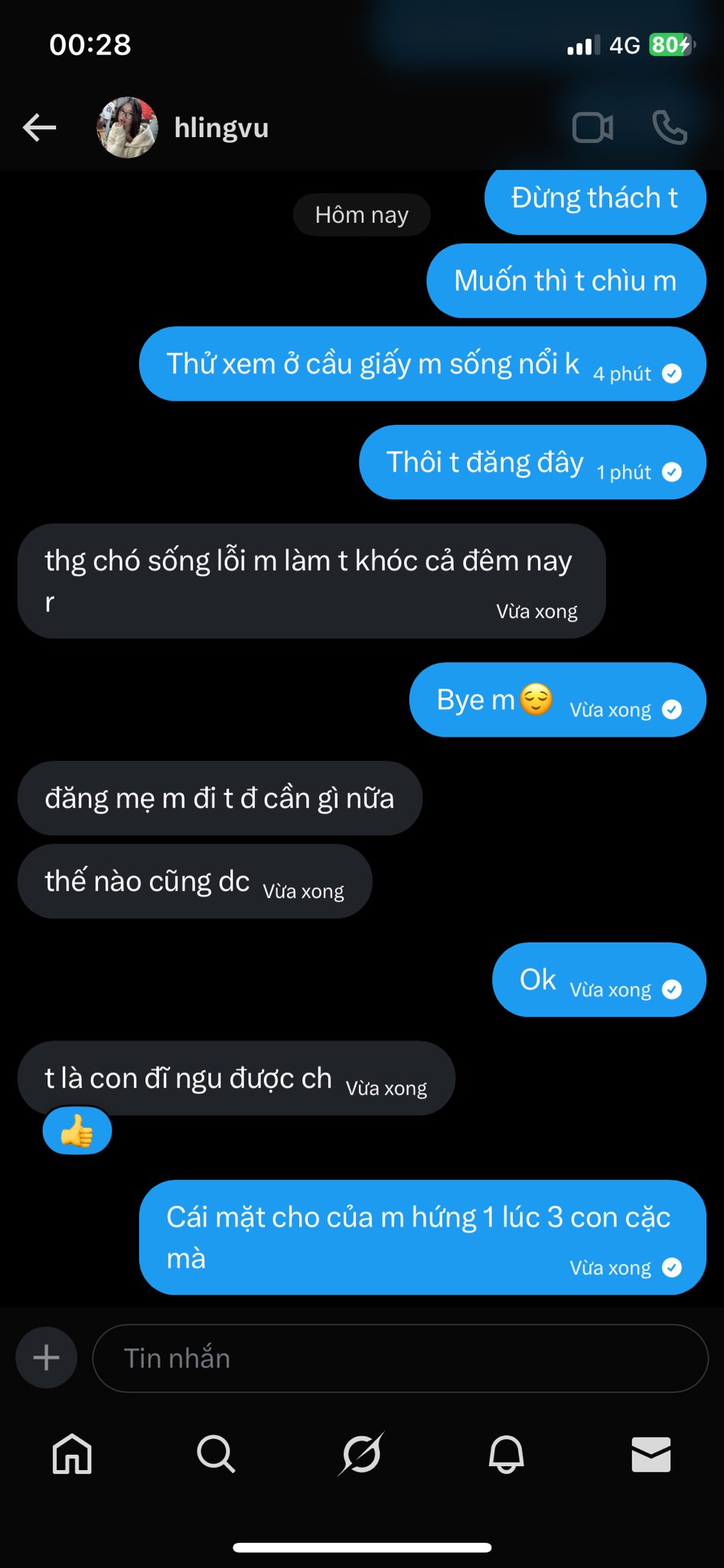Tap the plus attachment button
This screenshot has height=1568, width=724.
click(46, 1357)
